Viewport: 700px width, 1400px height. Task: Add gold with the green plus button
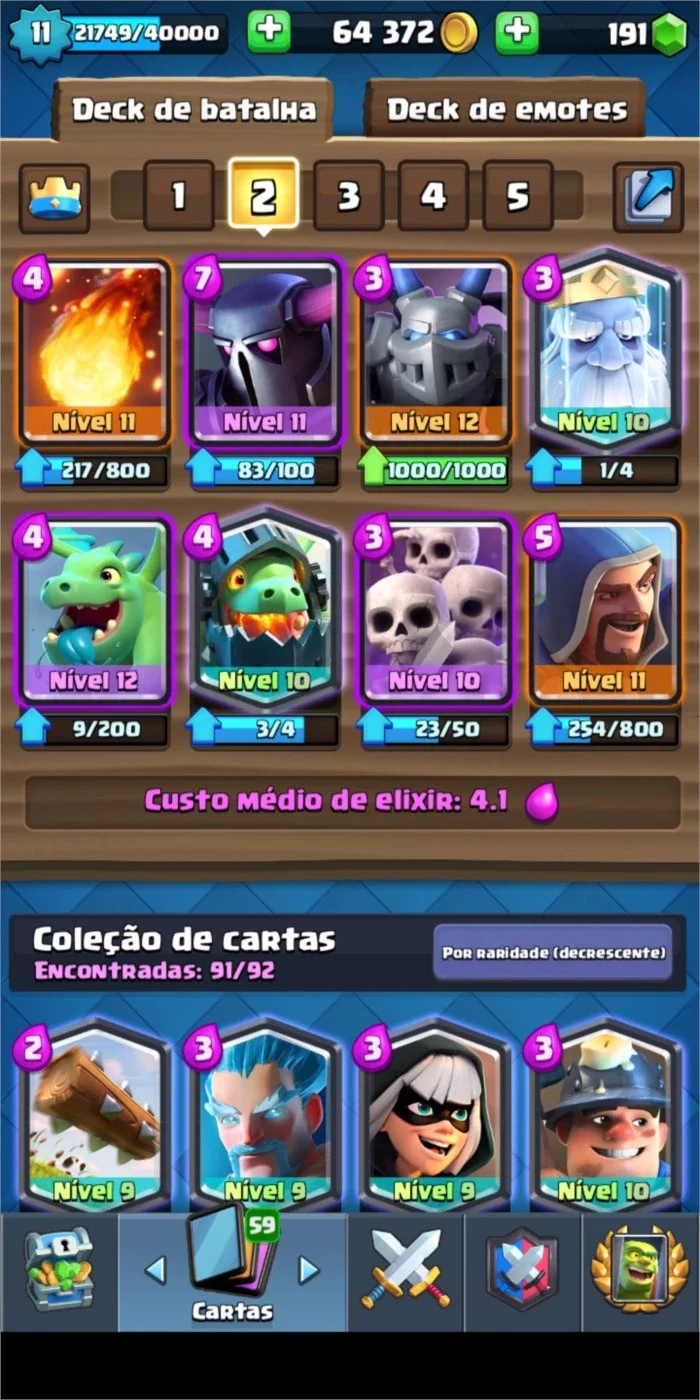pos(269,32)
